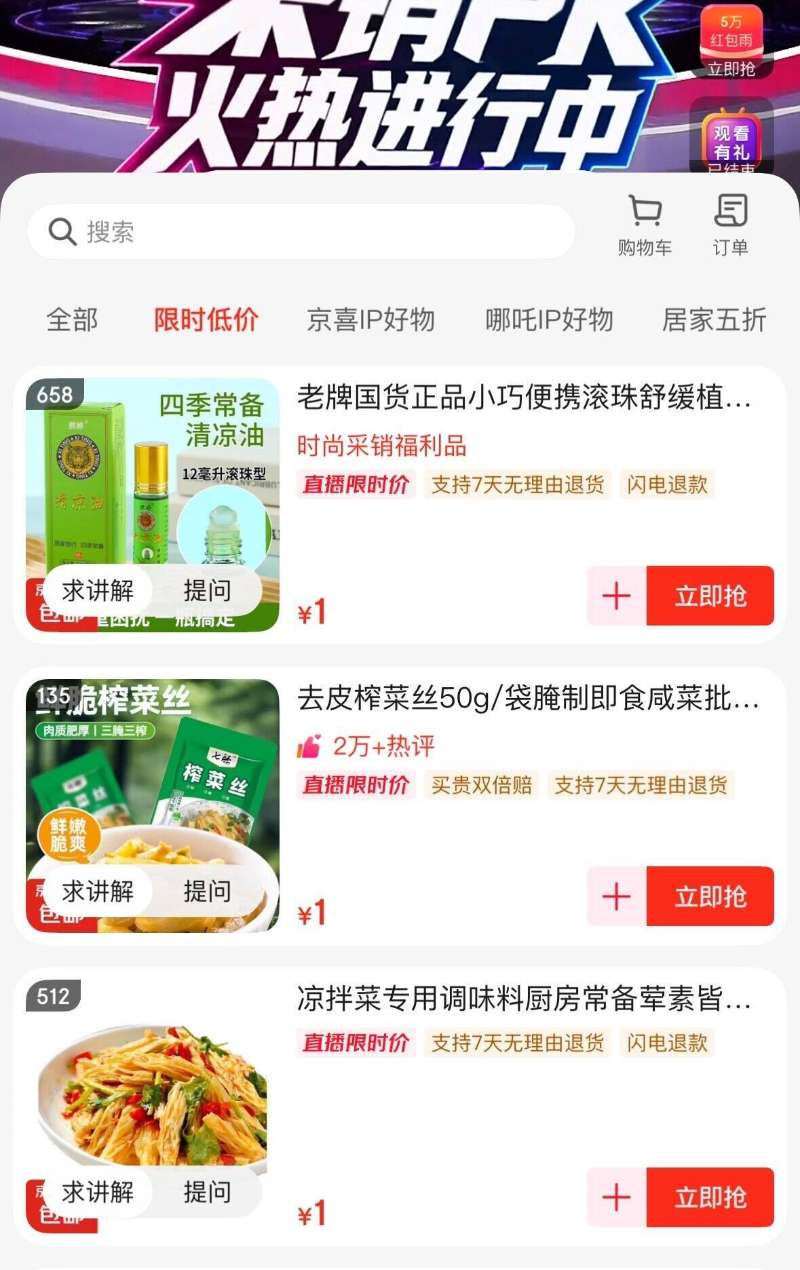Ask a question (提问) about the 榨菜丝
Screen dimensions: 800x1270
(207, 891)
